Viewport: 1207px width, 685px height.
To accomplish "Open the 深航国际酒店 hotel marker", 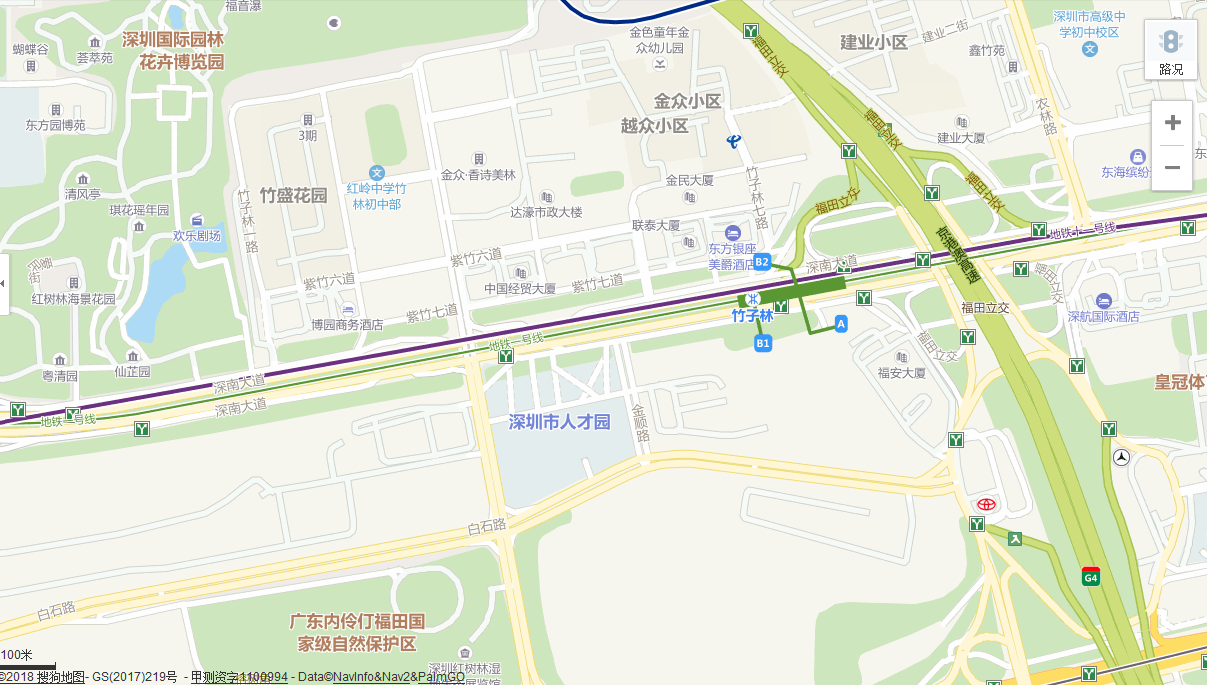I will (x=1104, y=301).
